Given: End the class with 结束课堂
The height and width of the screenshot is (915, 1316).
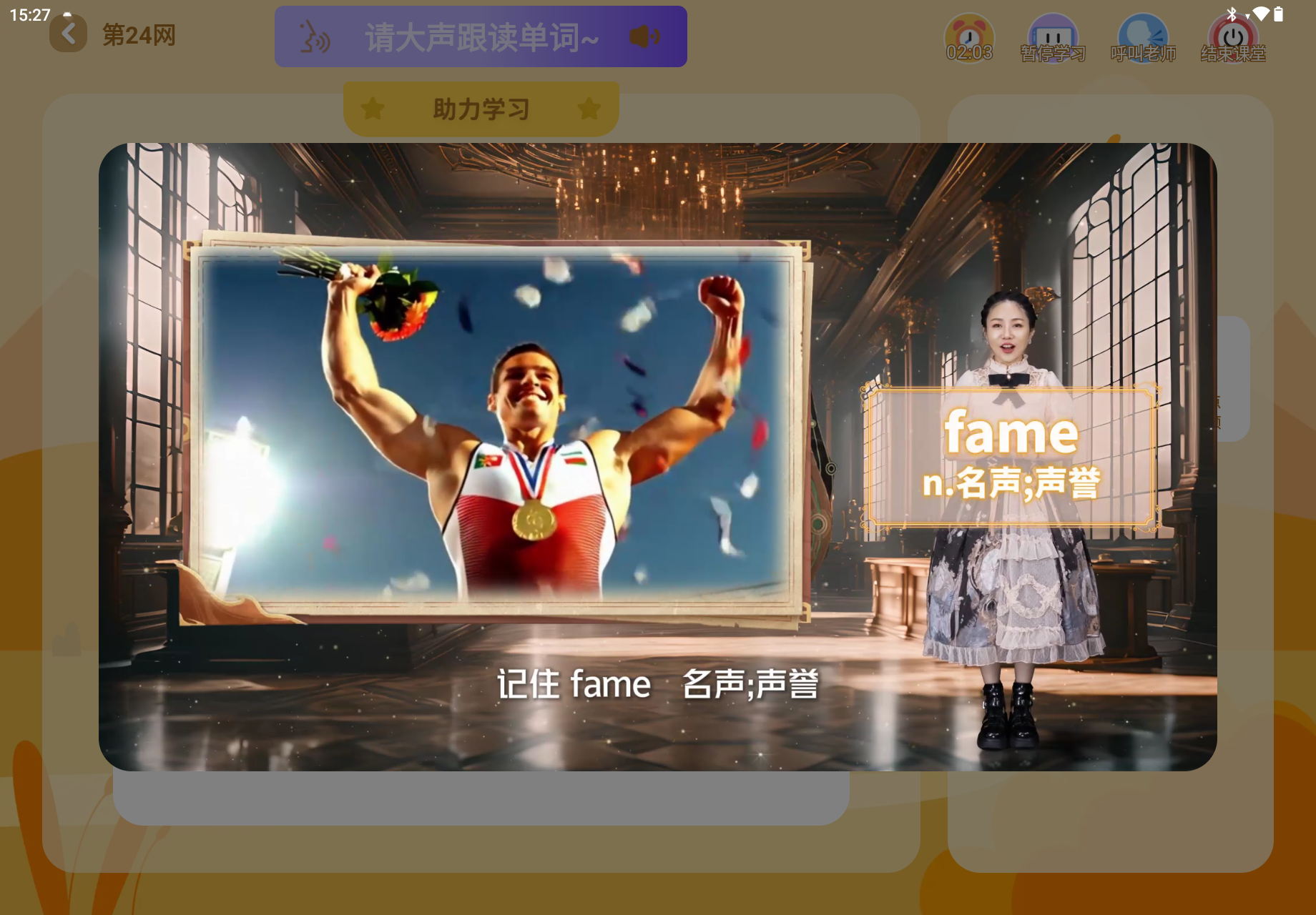Looking at the screenshot, I should [1233, 39].
